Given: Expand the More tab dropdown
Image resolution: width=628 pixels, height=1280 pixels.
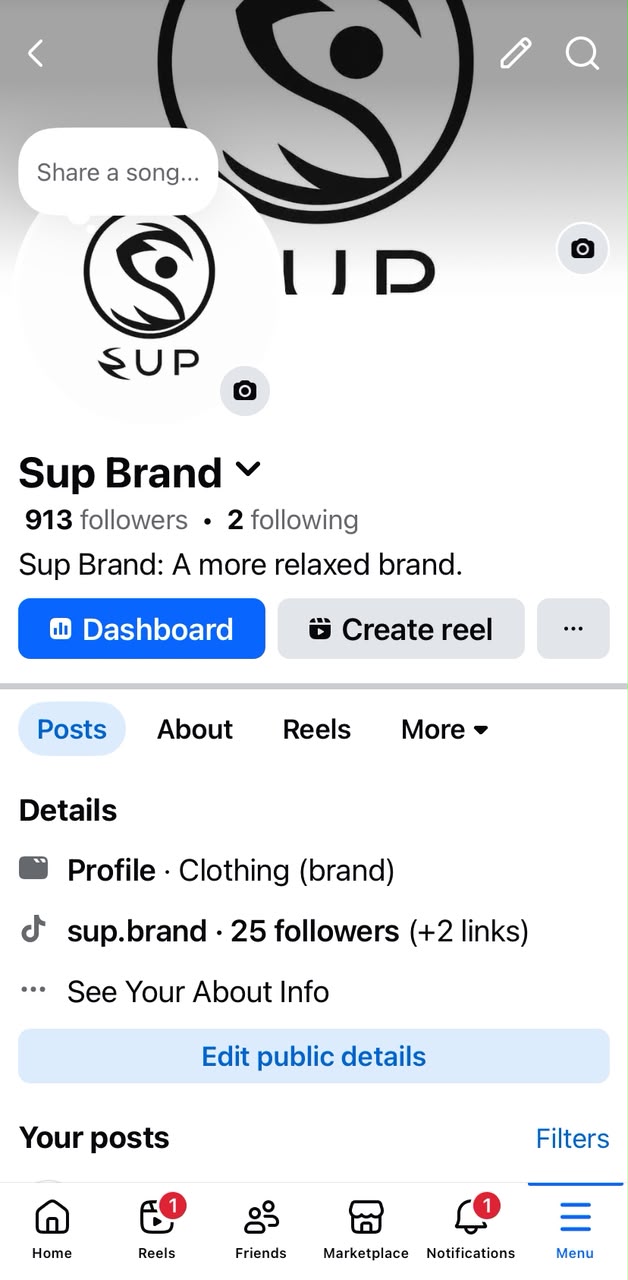Looking at the screenshot, I should click(x=445, y=729).
